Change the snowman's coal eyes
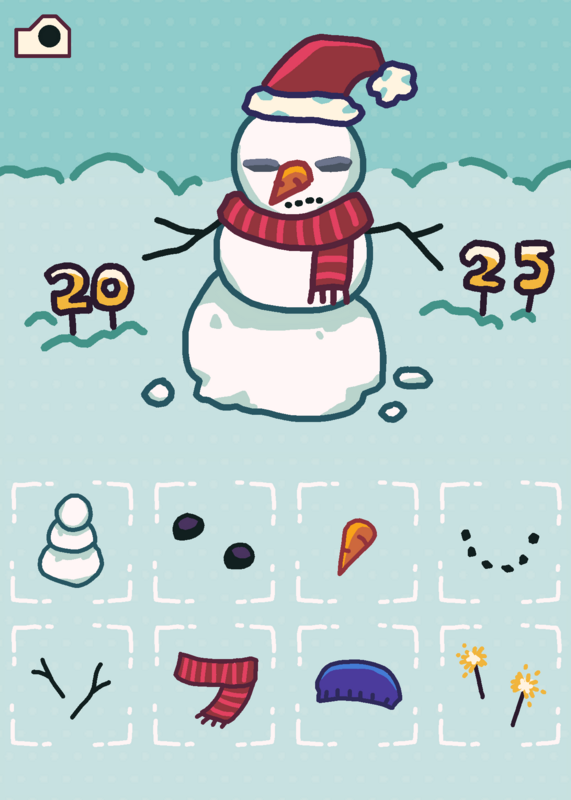 coord(214,542)
